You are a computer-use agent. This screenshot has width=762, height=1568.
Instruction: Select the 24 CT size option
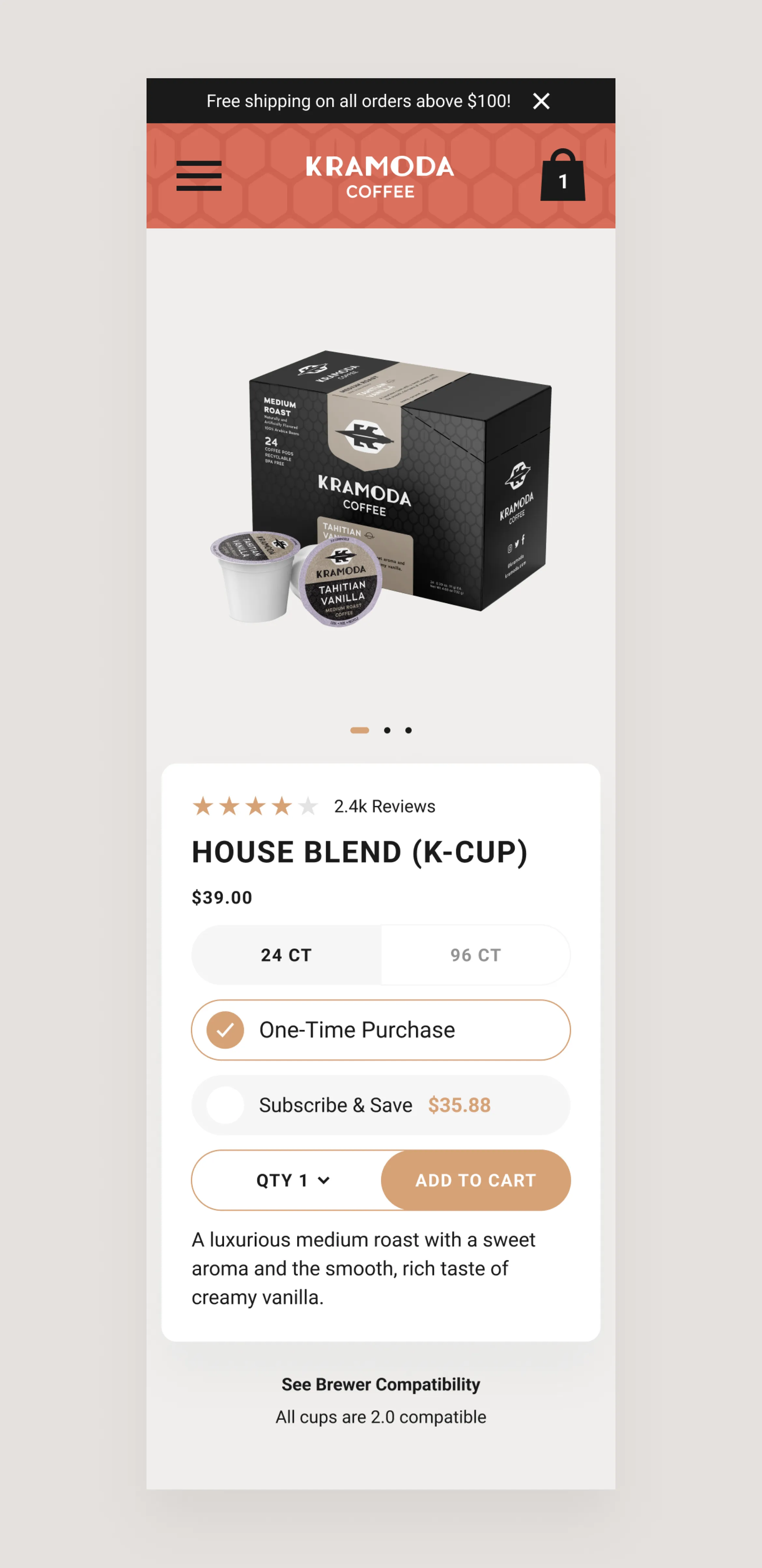pos(287,954)
